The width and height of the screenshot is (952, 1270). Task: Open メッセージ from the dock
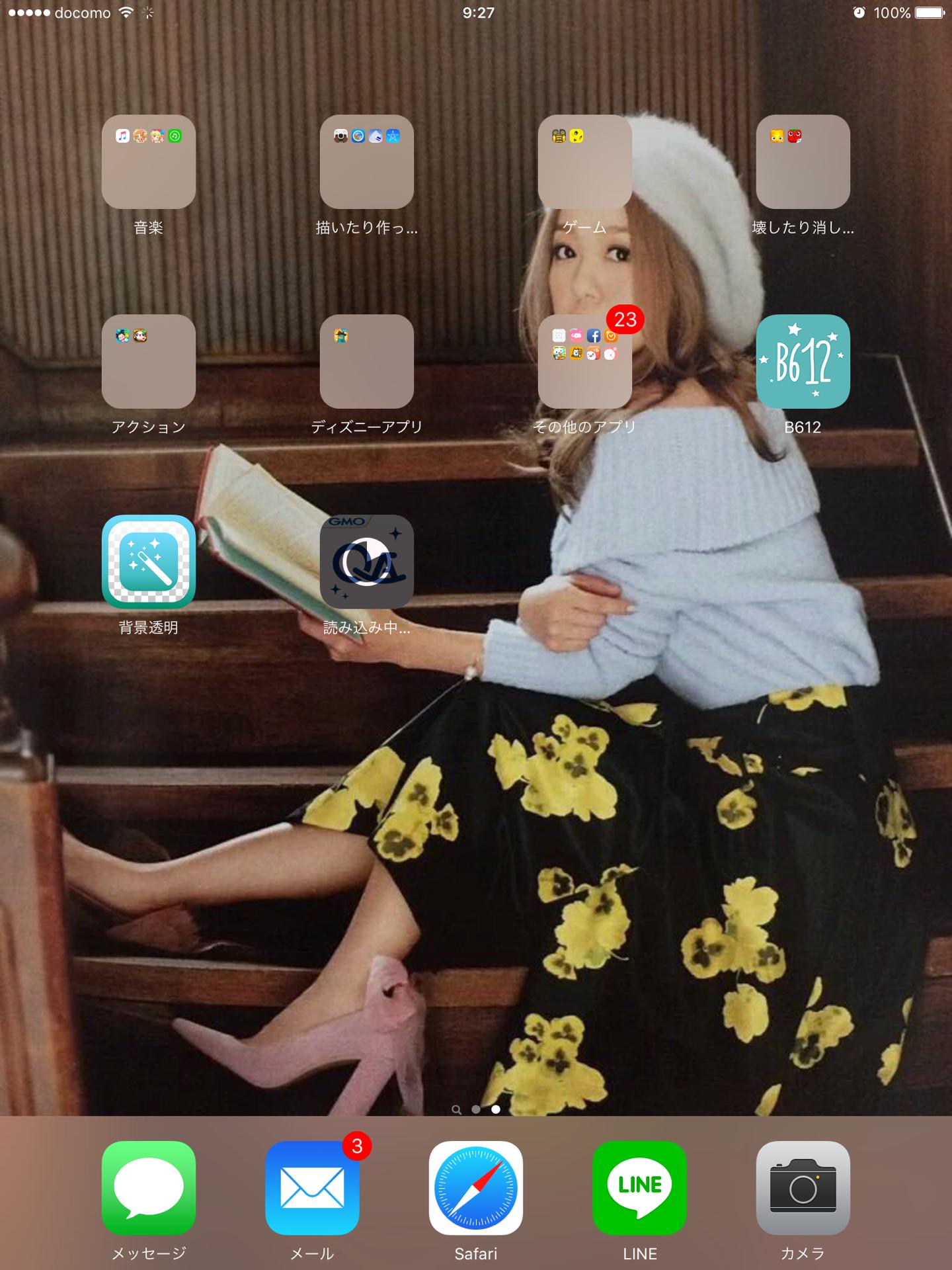(148, 1188)
